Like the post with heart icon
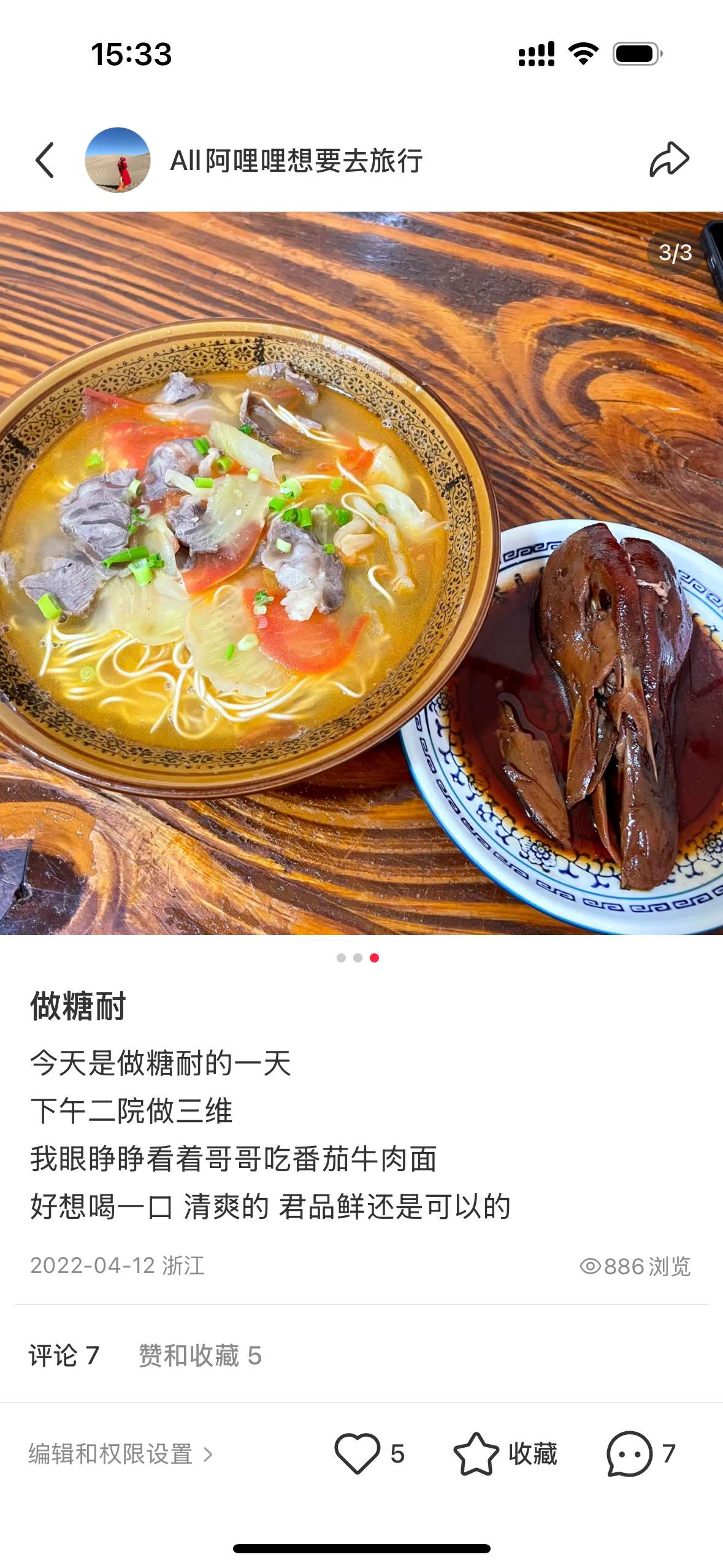Screen dimensions: 723x1568 tap(357, 1453)
